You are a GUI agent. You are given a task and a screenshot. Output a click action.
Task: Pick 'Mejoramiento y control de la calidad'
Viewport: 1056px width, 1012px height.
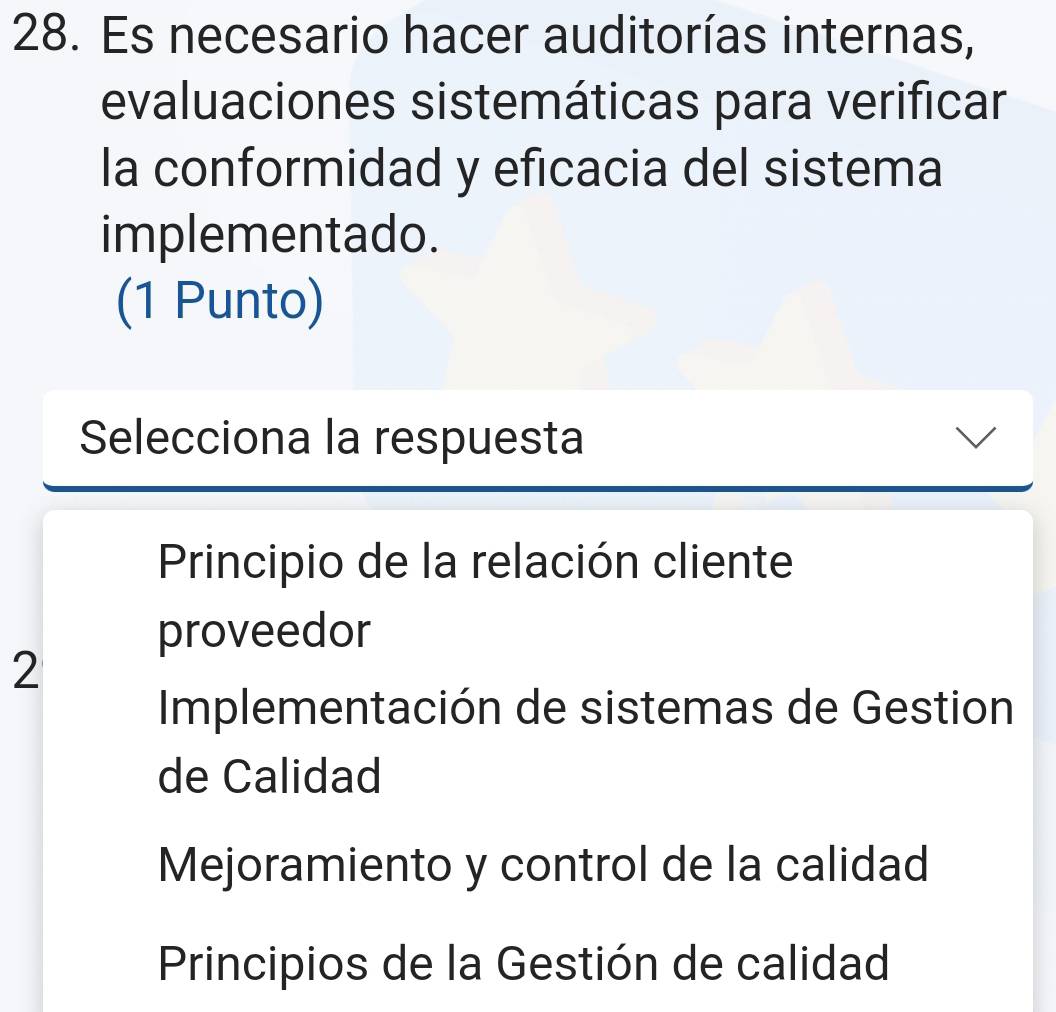[x=544, y=864]
